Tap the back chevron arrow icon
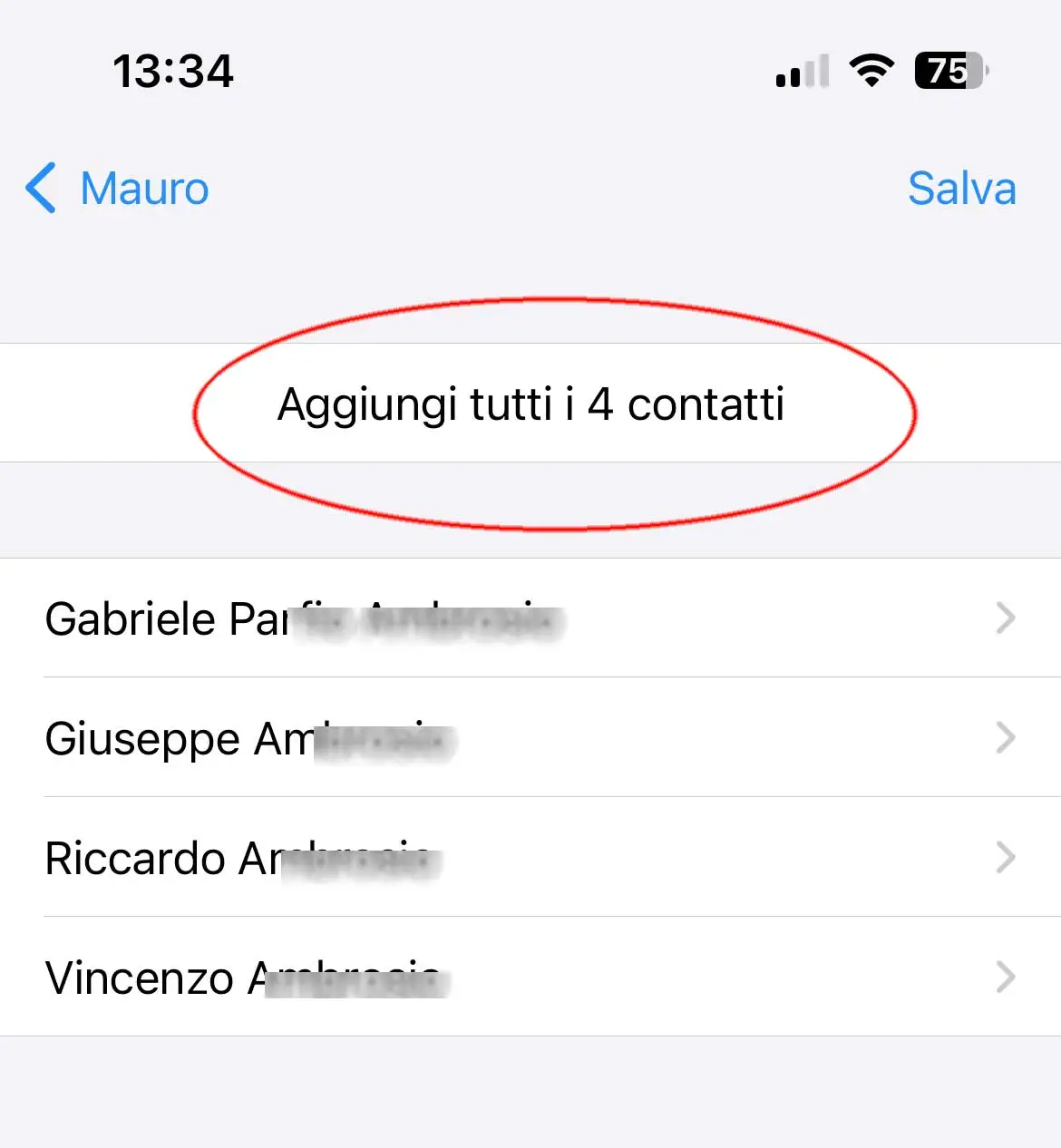The height and width of the screenshot is (1148, 1061). [x=40, y=189]
